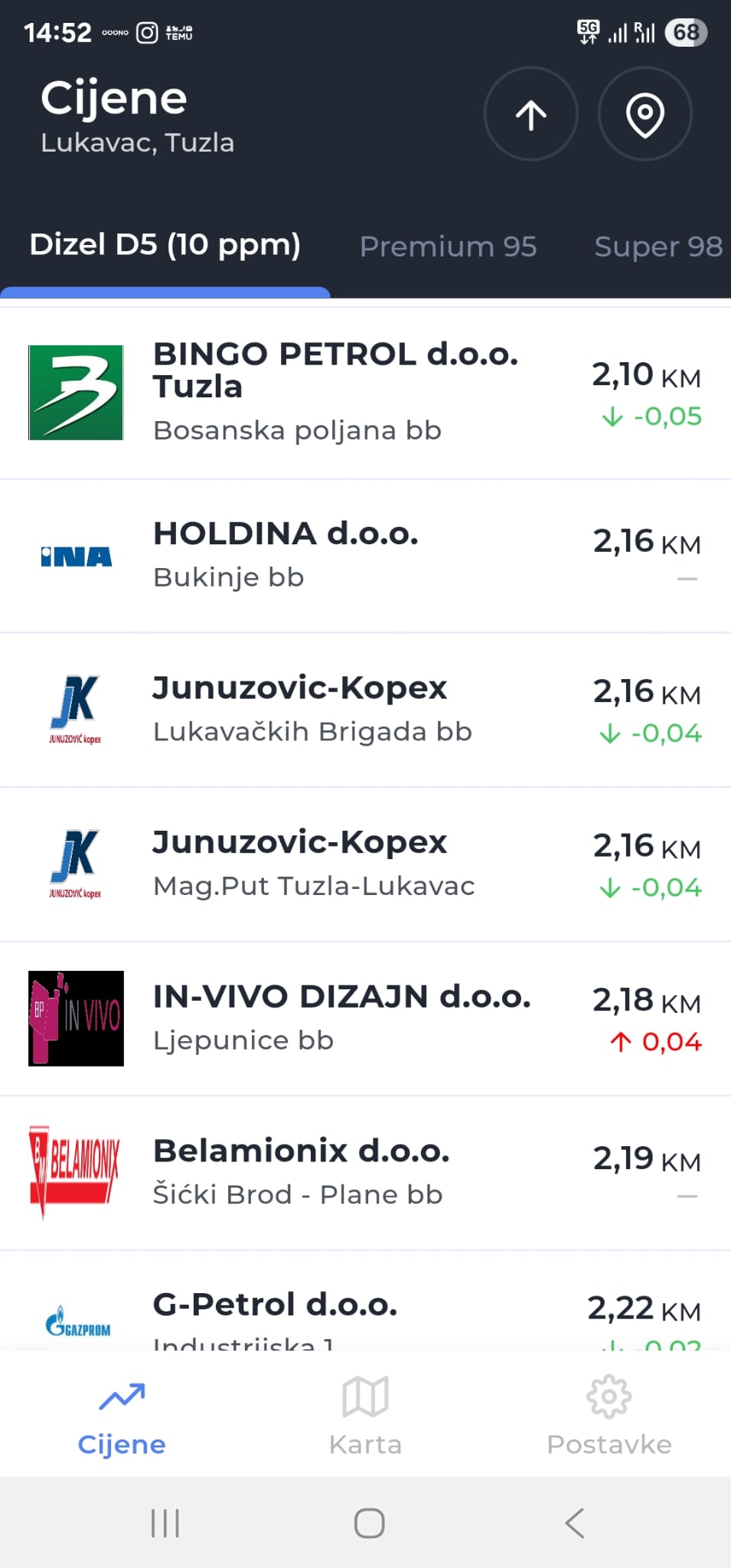Screen dimensions: 731x1568
Task: Switch to the Premium 95 fuel tab
Action: (x=448, y=247)
